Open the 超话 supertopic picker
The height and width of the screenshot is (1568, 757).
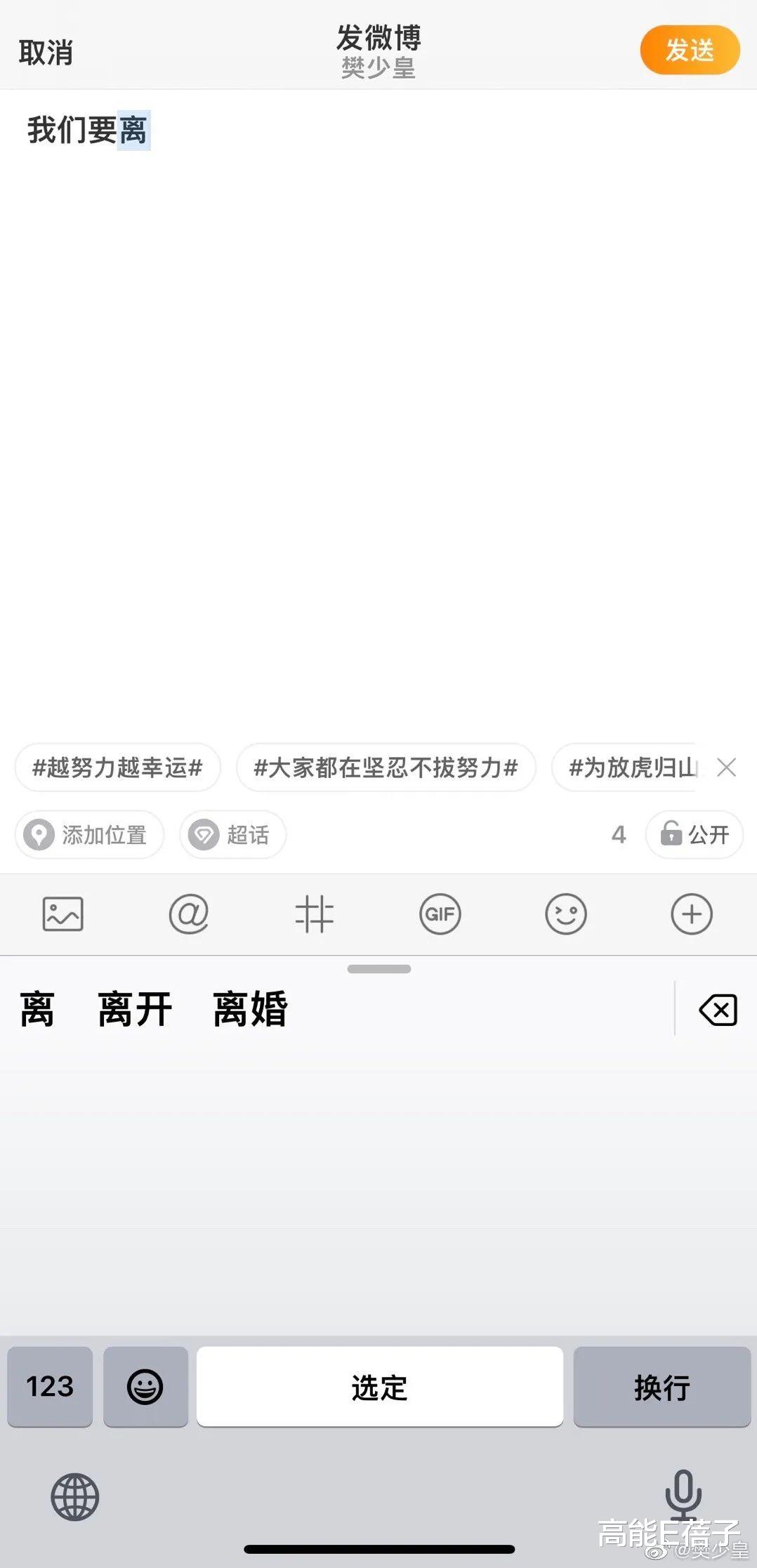point(232,835)
